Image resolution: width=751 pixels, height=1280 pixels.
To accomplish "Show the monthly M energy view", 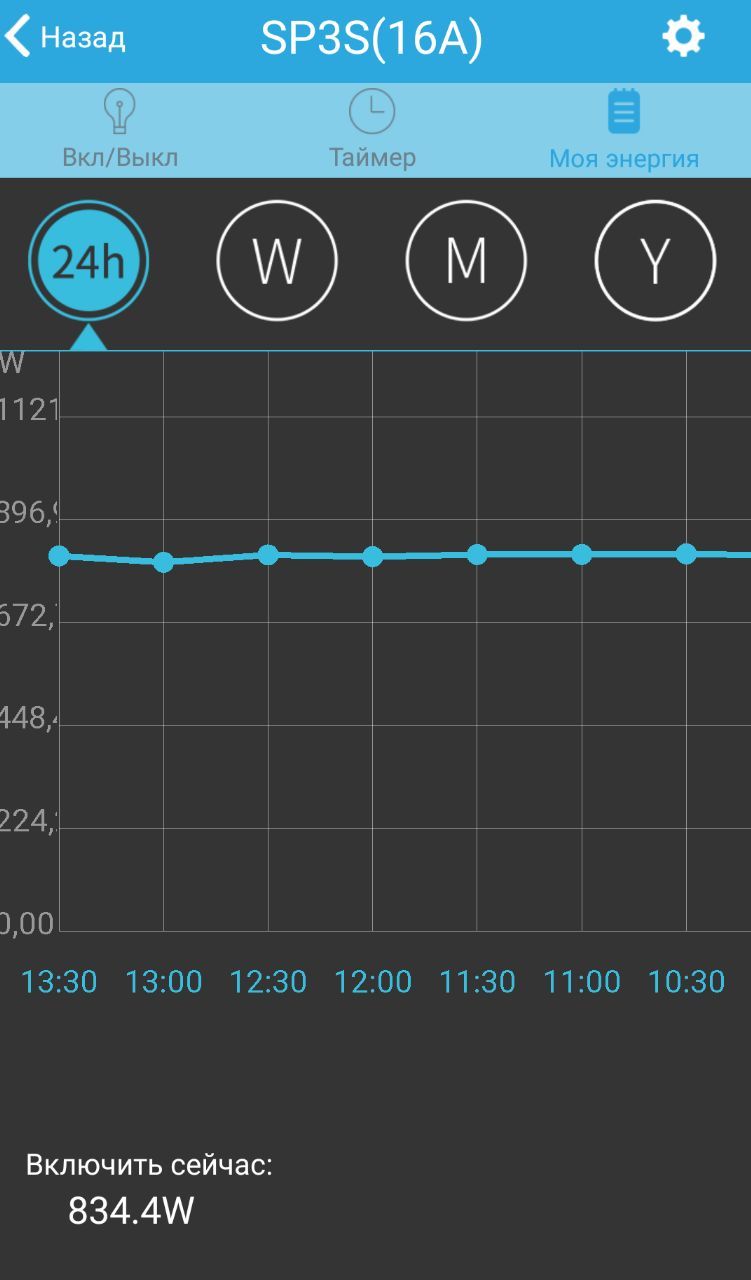I will 466,261.
